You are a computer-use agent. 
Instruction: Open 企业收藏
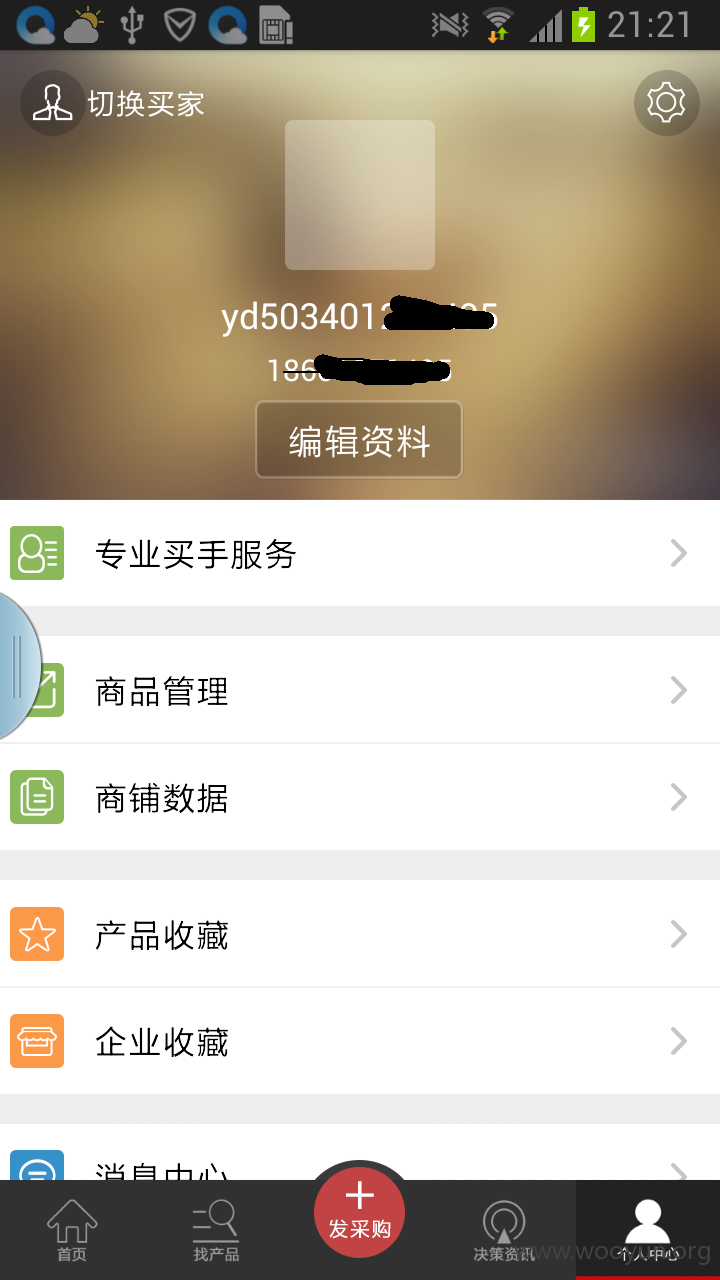(x=360, y=1041)
